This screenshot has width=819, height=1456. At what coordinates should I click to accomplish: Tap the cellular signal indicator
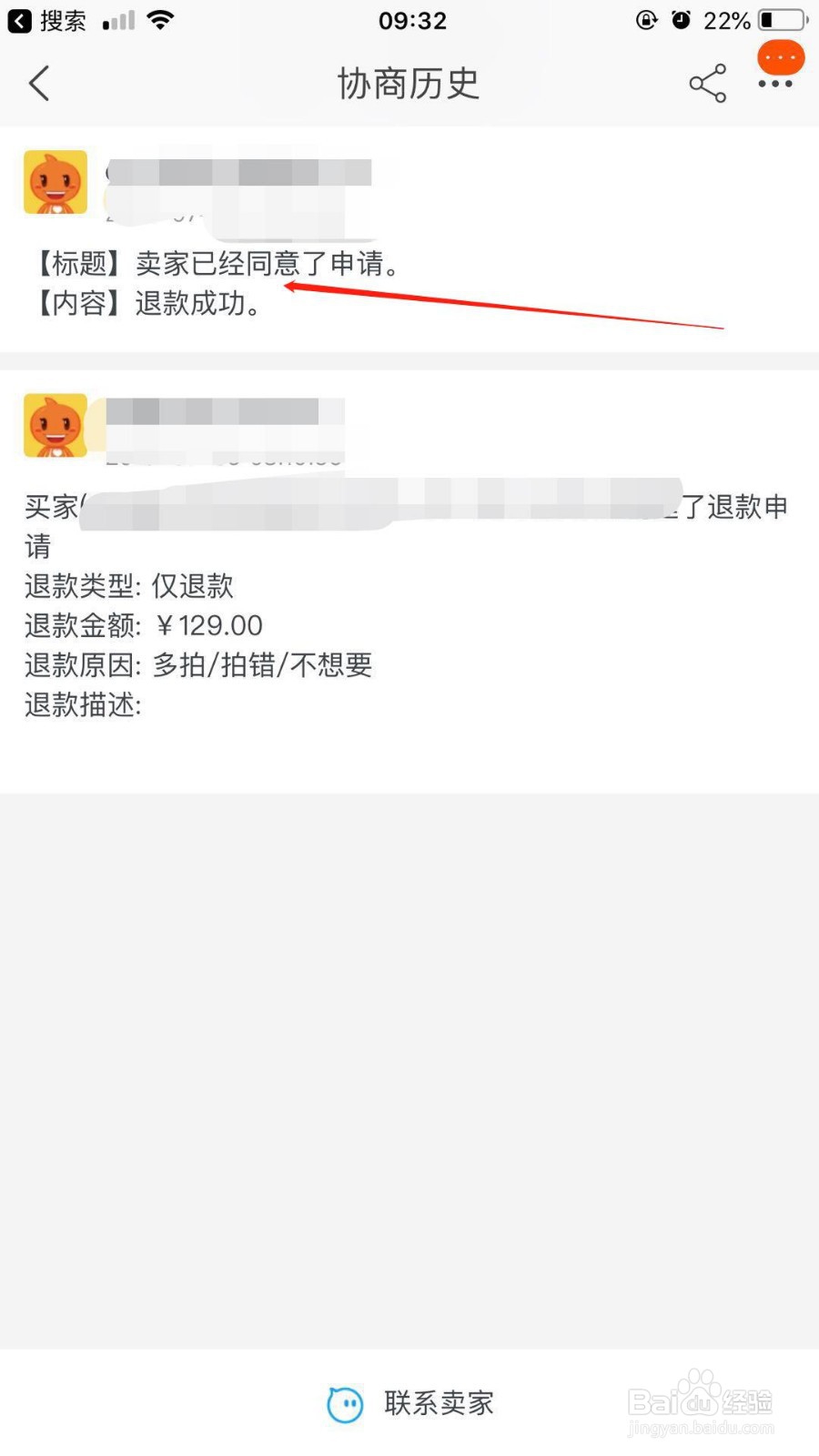point(117,20)
